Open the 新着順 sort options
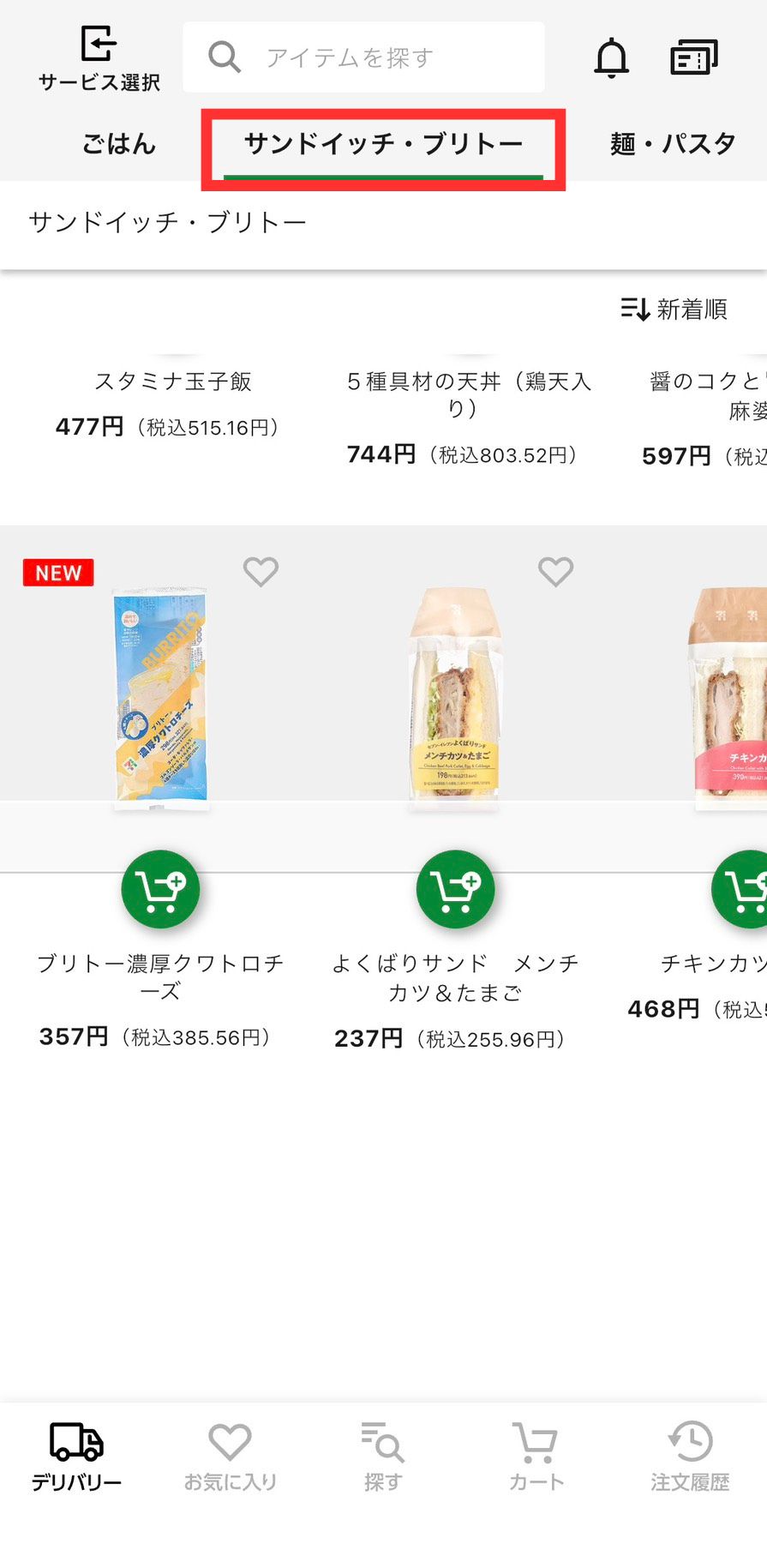The image size is (767, 1568). [x=674, y=309]
